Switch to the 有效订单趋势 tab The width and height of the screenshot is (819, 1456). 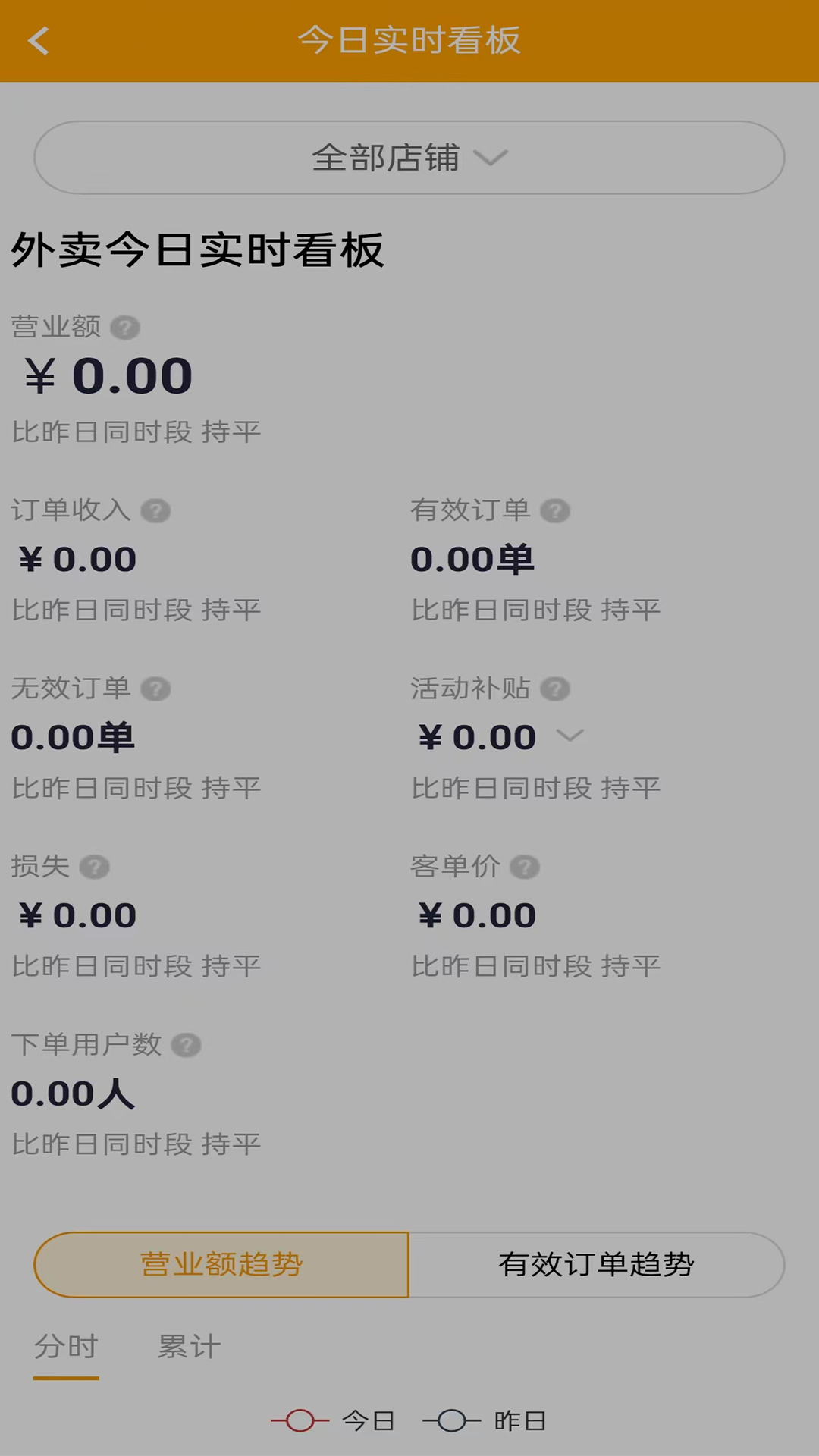[596, 1265]
